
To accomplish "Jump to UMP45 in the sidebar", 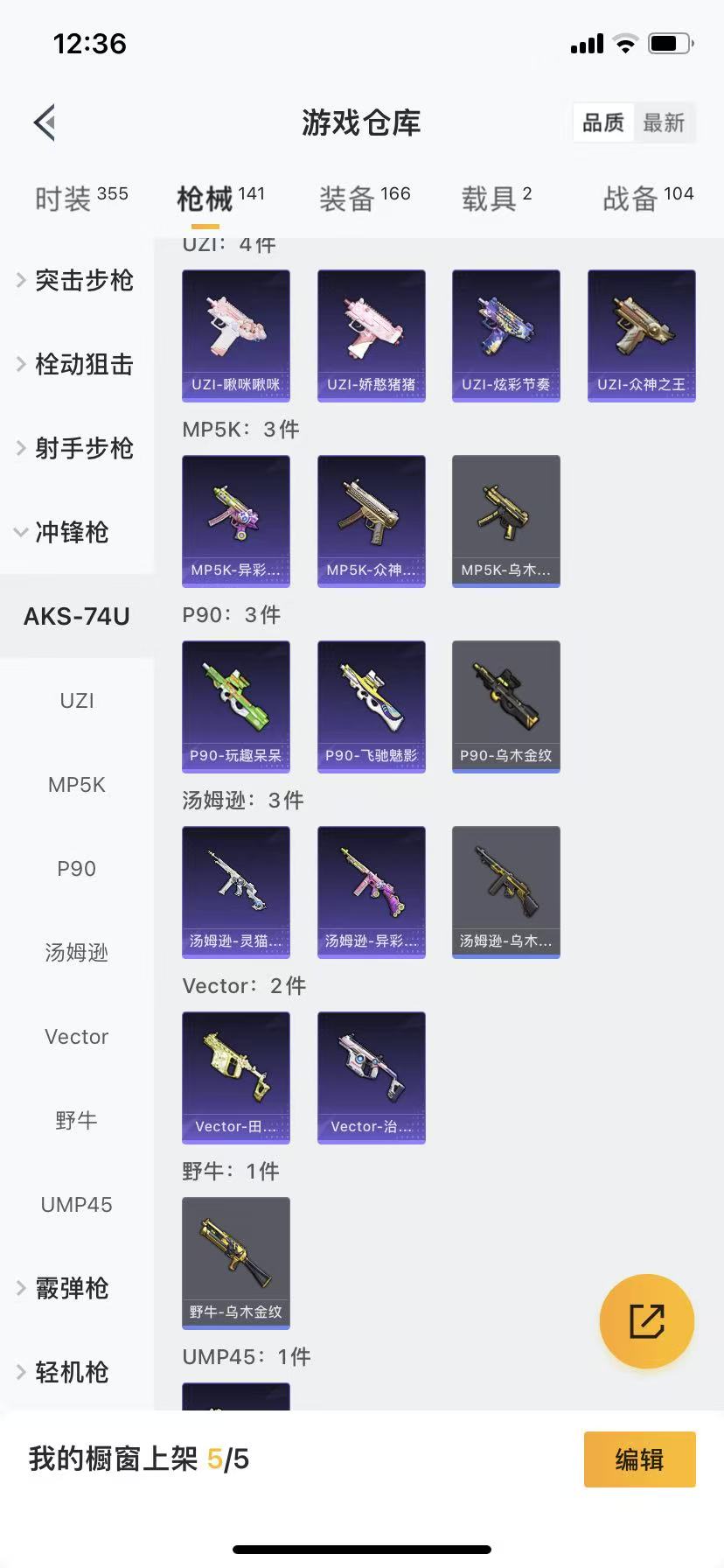I will tap(77, 1204).
